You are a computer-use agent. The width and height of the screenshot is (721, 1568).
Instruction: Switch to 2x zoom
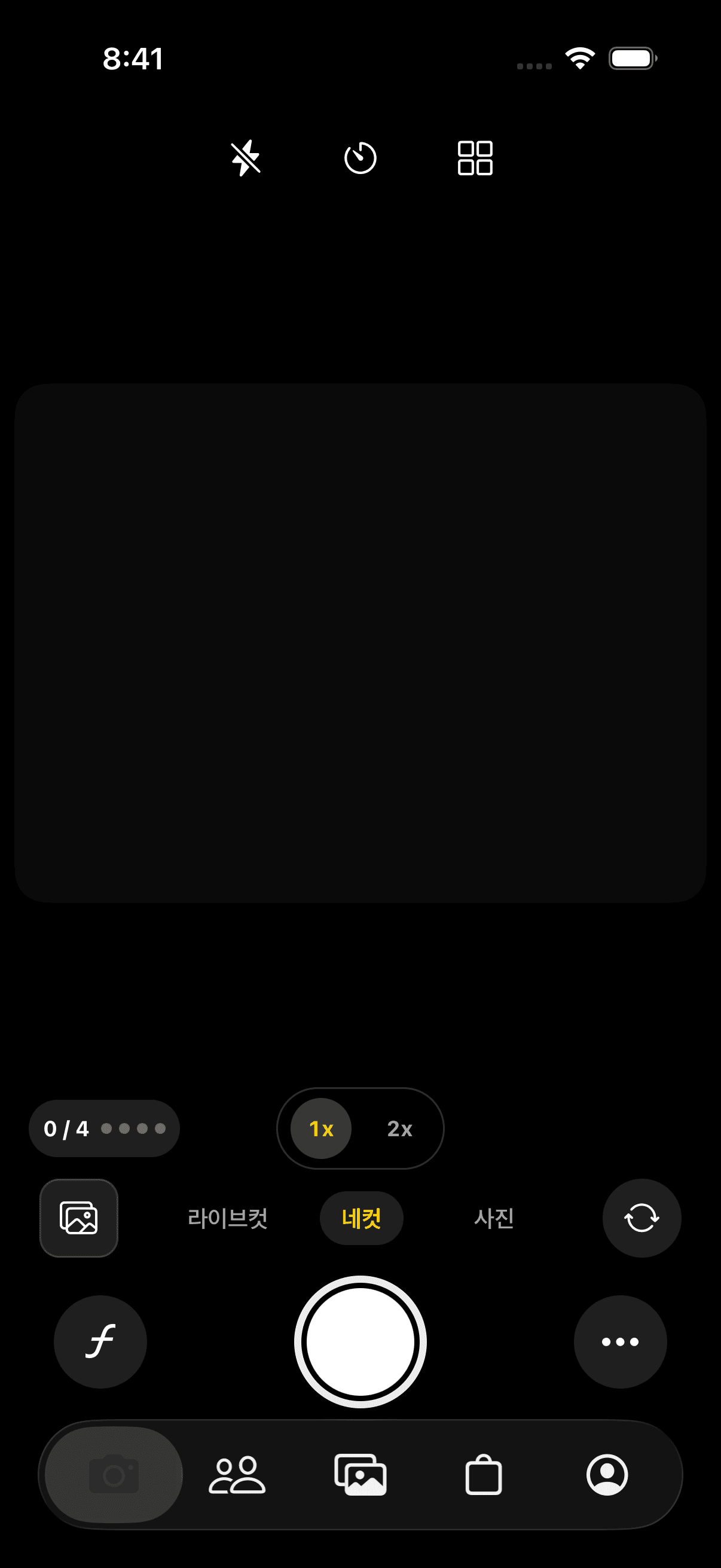point(400,1128)
